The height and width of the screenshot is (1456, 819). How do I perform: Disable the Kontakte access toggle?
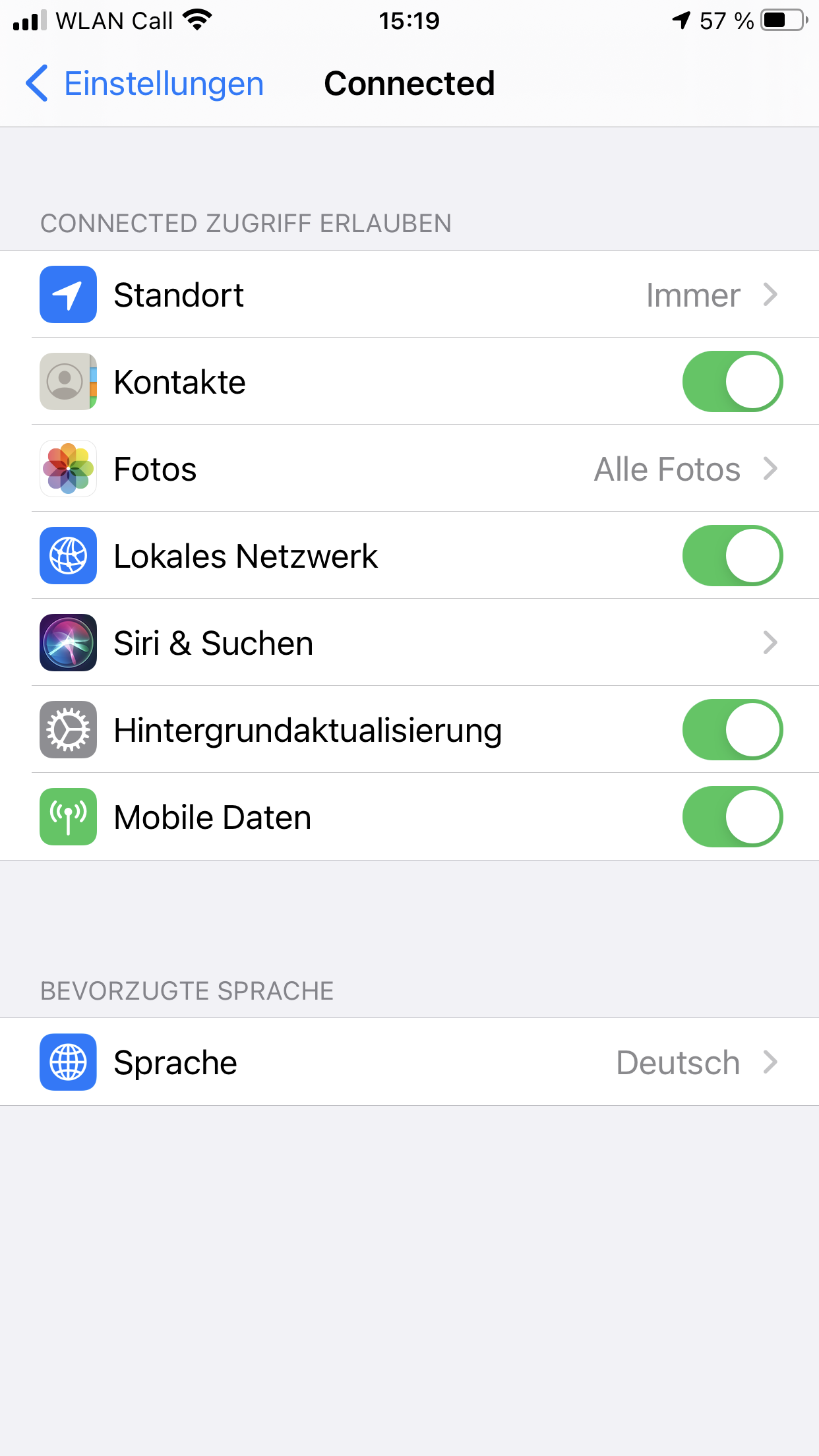(x=732, y=382)
